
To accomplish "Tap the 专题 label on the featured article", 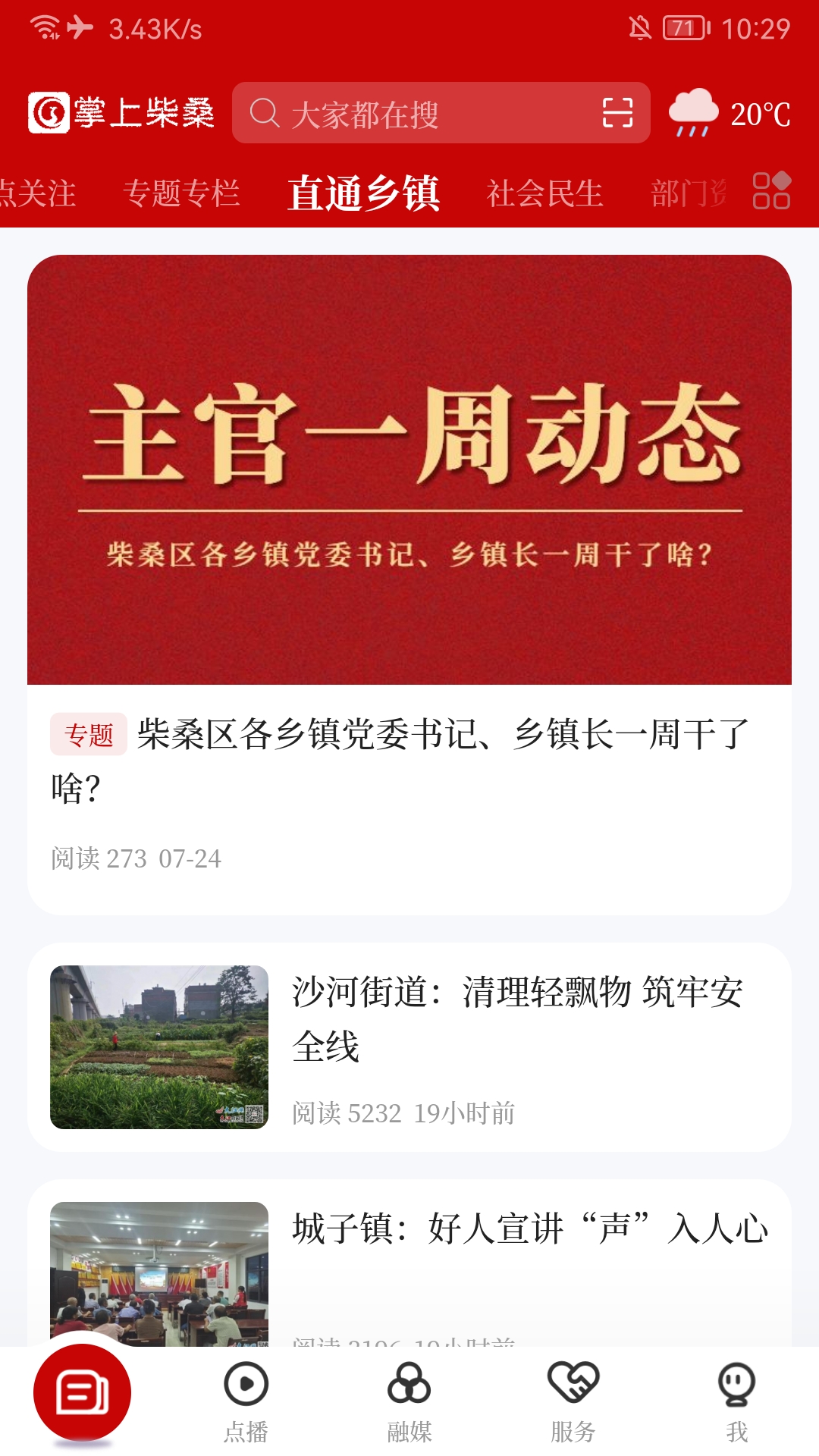I will [x=89, y=734].
